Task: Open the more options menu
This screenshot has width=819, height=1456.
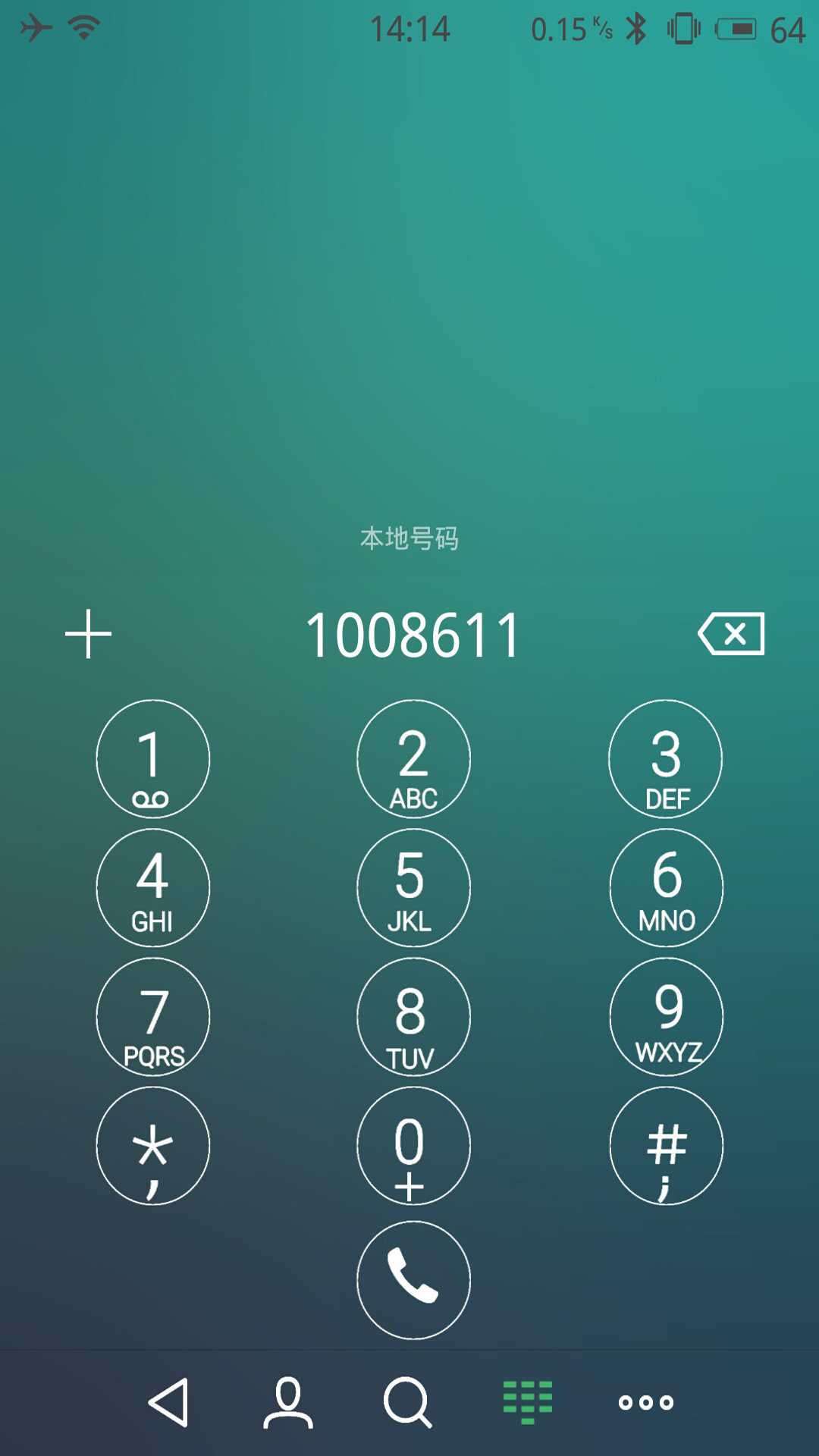Action: tap(646, 1402)
